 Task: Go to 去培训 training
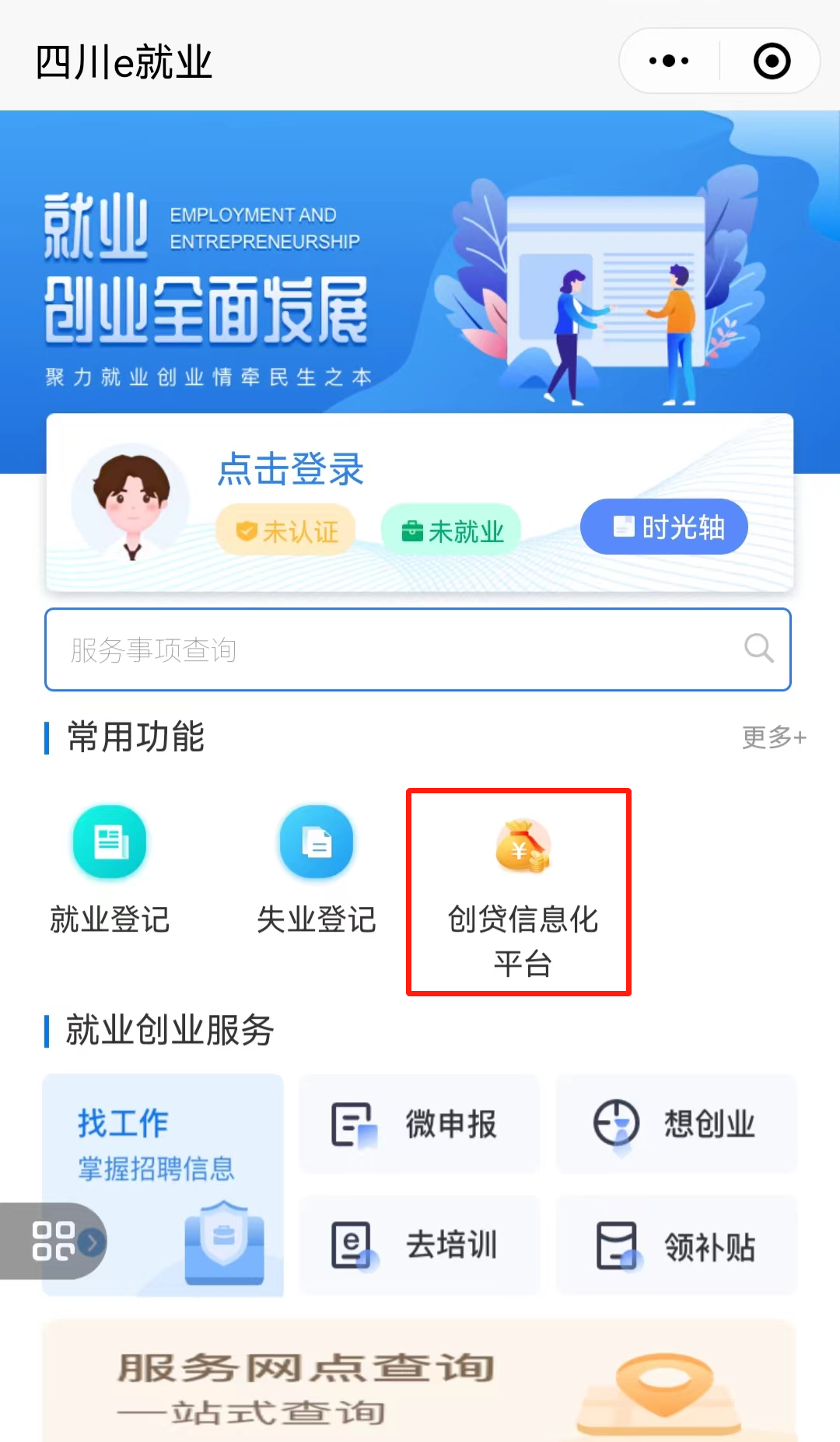pyautogui.click(x=420, y=1244)
